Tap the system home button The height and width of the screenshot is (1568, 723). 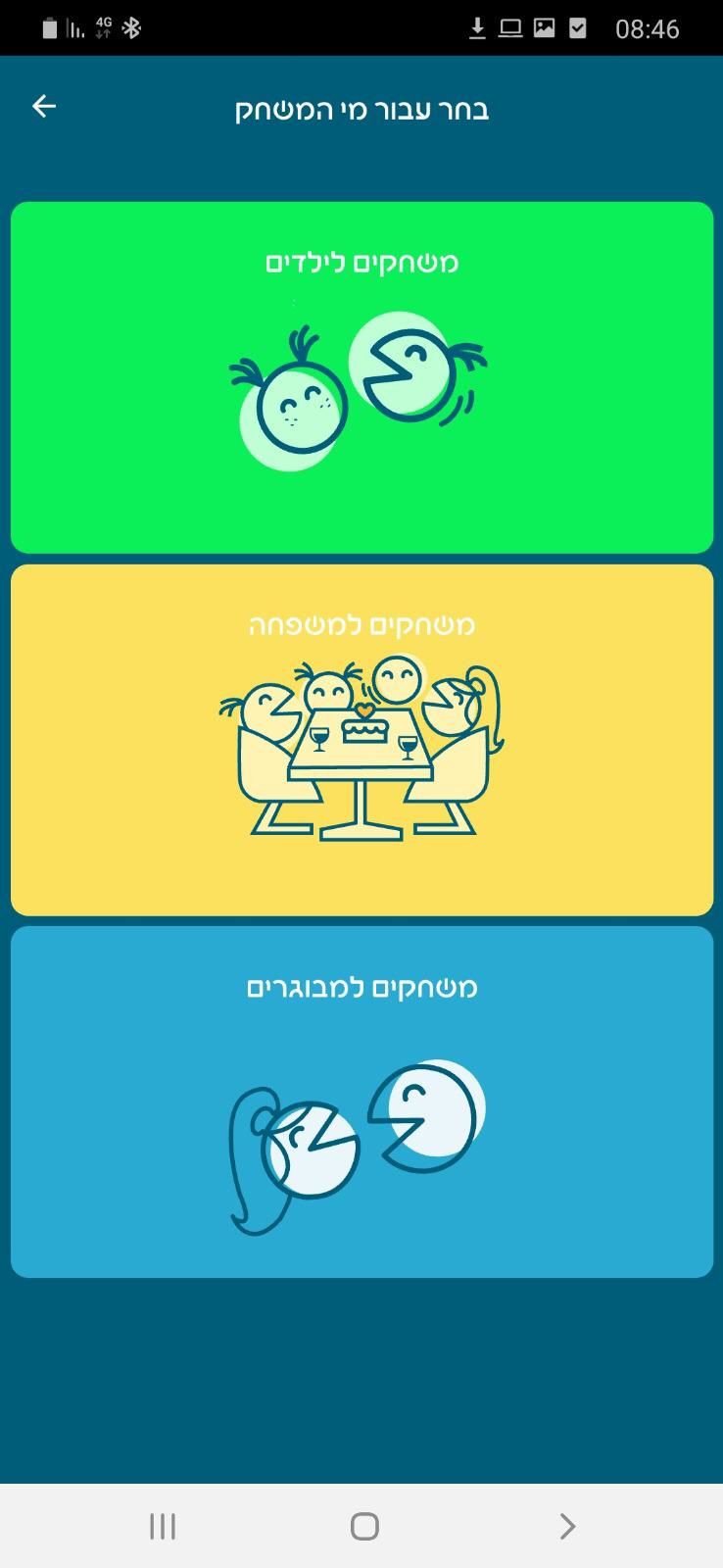[364, 1526]
